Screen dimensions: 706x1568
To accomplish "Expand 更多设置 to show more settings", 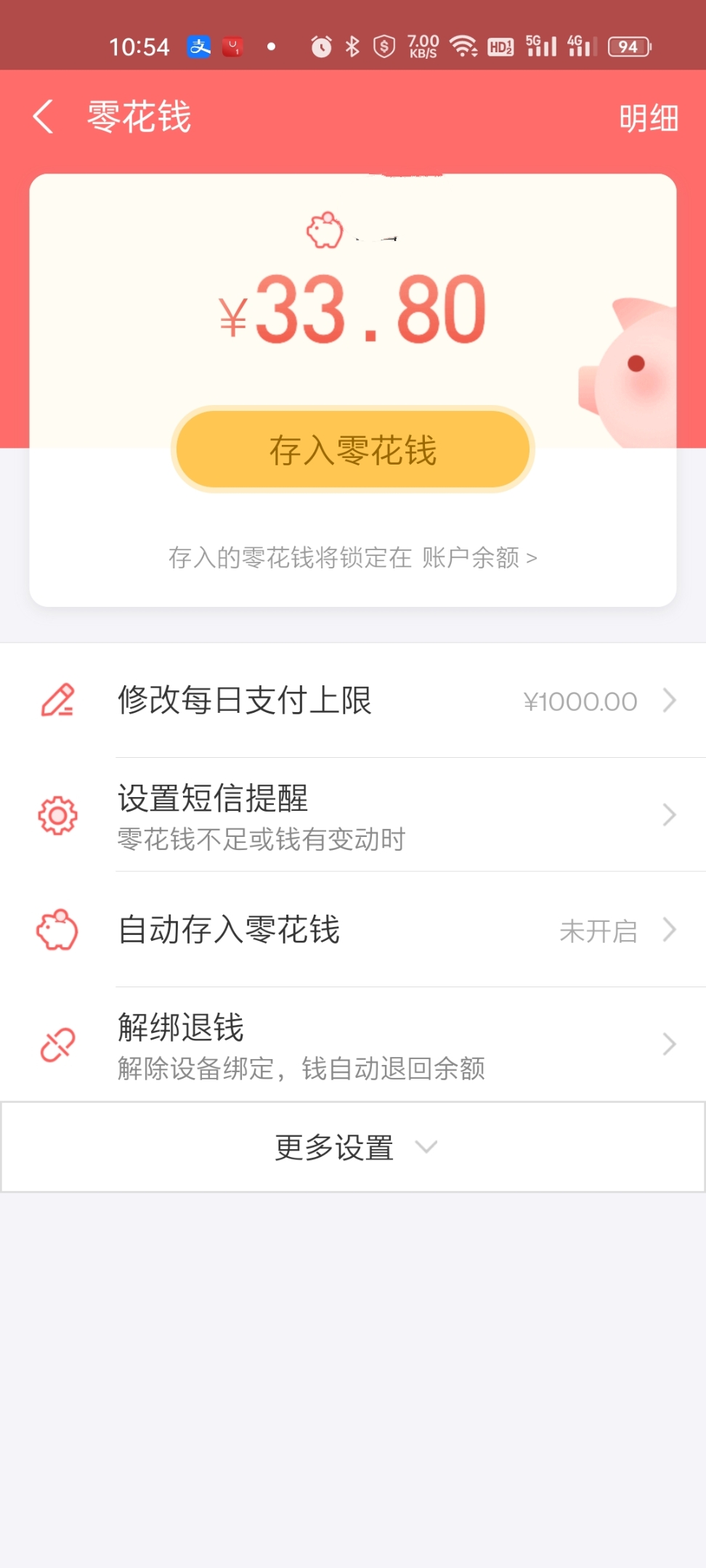I will [x=353, y=1147].
